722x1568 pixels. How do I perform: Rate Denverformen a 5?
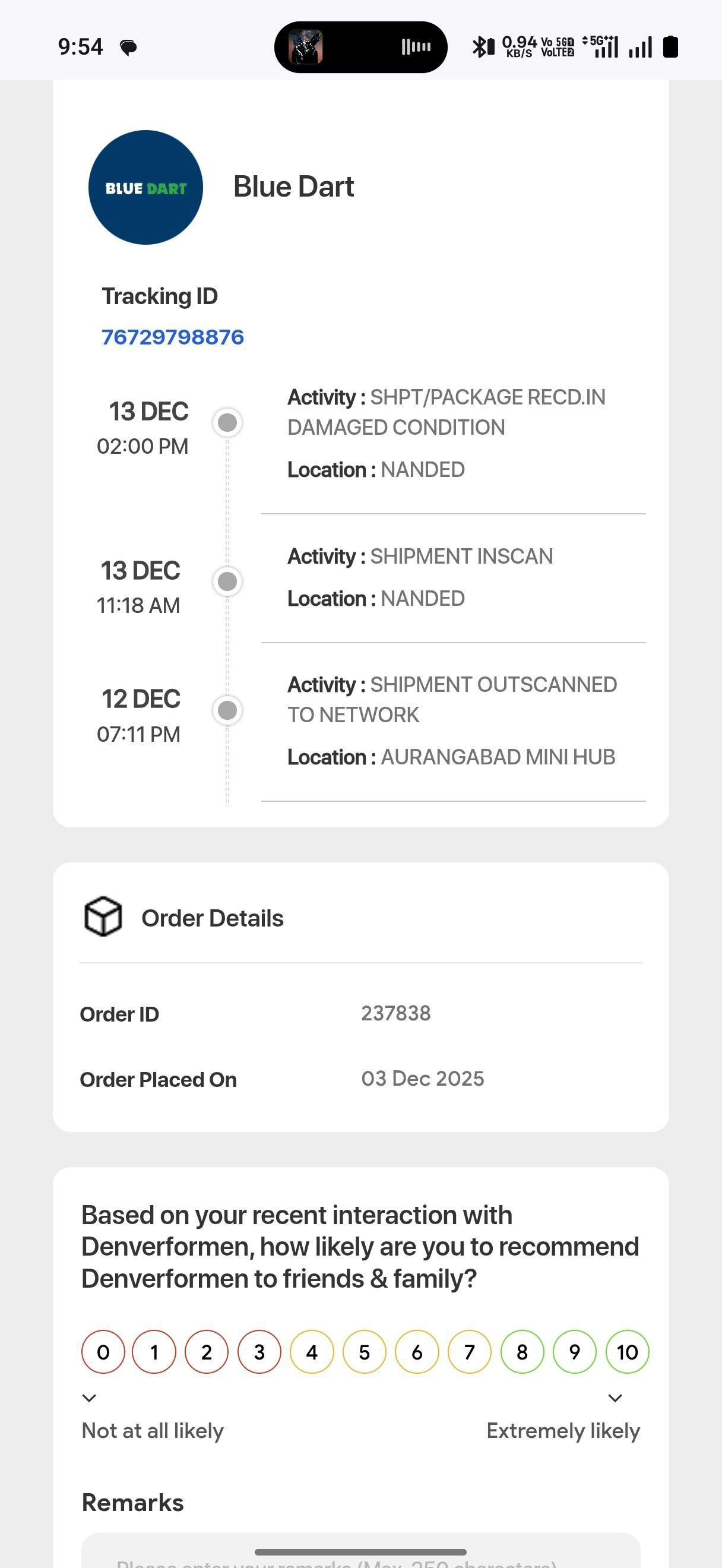pyautogui.click(x=365, y=1352)
